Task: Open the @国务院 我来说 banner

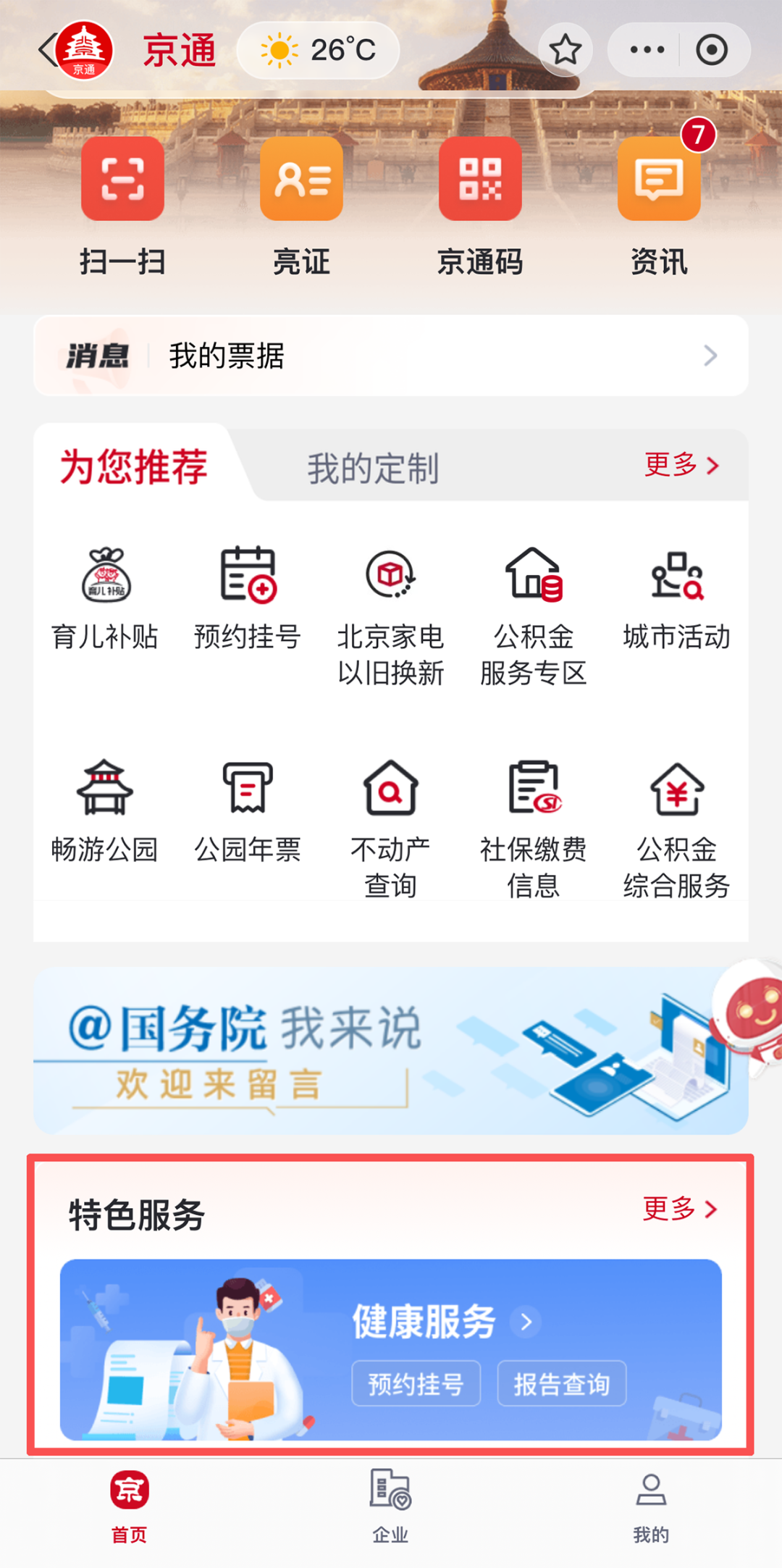Action: click(391, 1051)
